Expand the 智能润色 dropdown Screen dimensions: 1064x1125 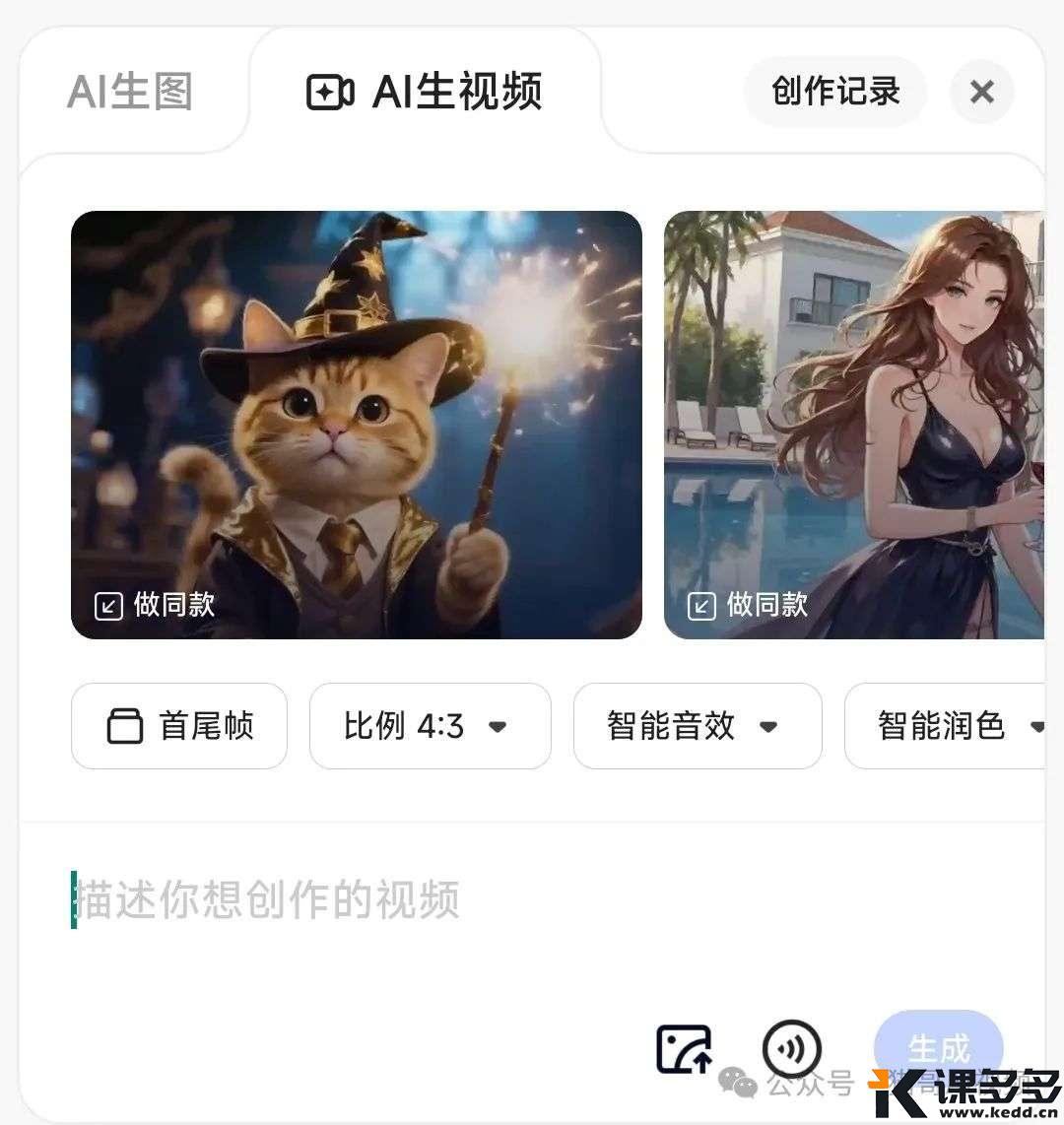tap(951, 726)
